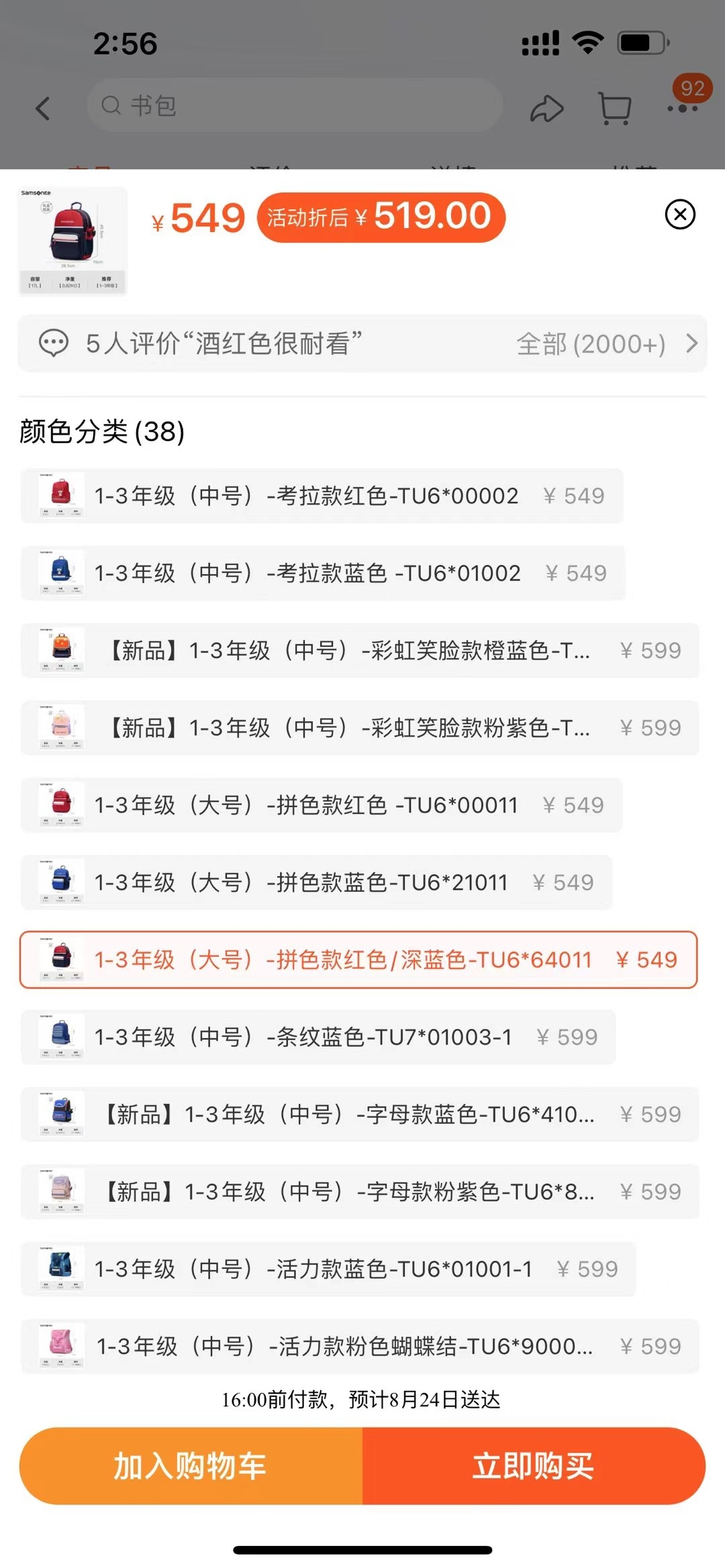The height and width of the screenshot is (1568, 725).
Task: Pick 大号拼色款红色-TU6*00011
Action: point(322,805)
